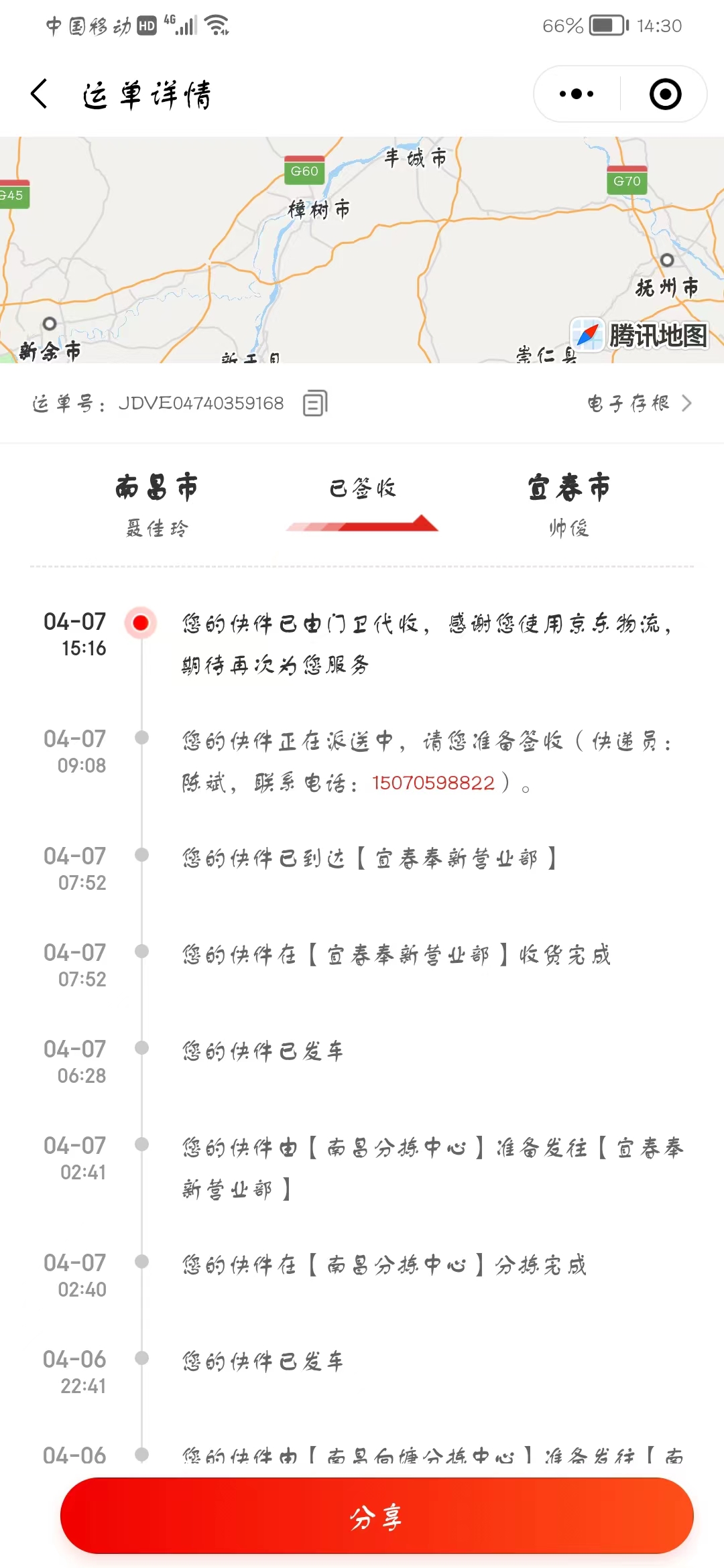Go back from the 运单详情 page
This screenshot has width=724, height=1568.
[40, 94]
